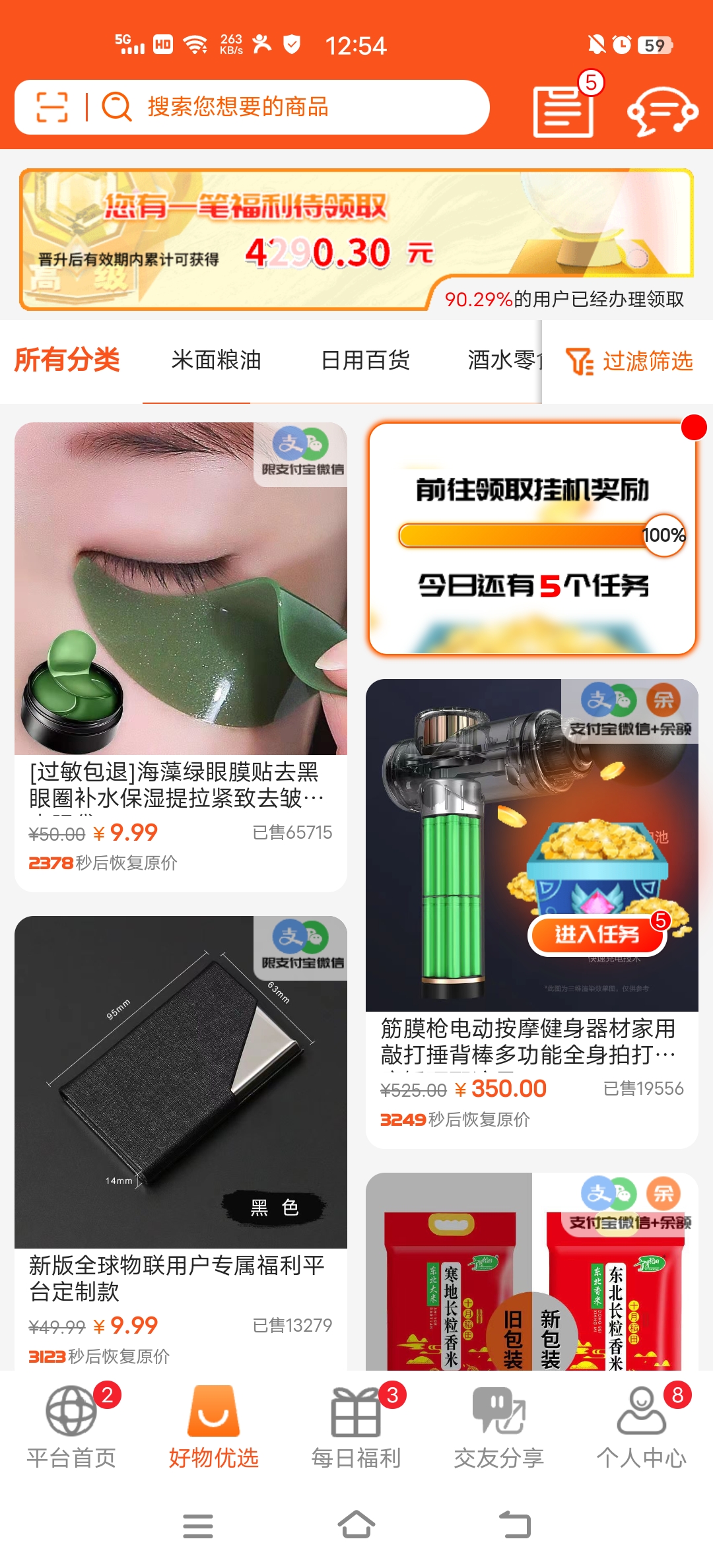Open the 前往领取挂机奖励 reward card
This screenshot has width=713, height=1568.
pyautogui.click(x=532, y=539)
